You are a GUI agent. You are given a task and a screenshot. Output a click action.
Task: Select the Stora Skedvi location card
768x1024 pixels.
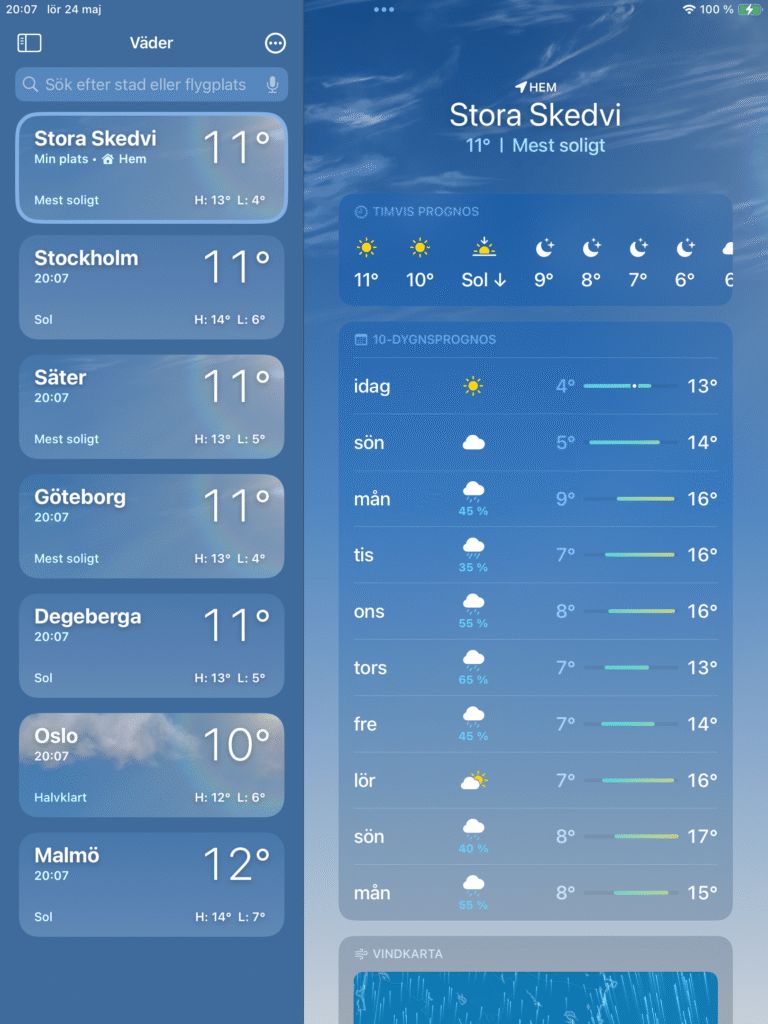tap(151, 167)
